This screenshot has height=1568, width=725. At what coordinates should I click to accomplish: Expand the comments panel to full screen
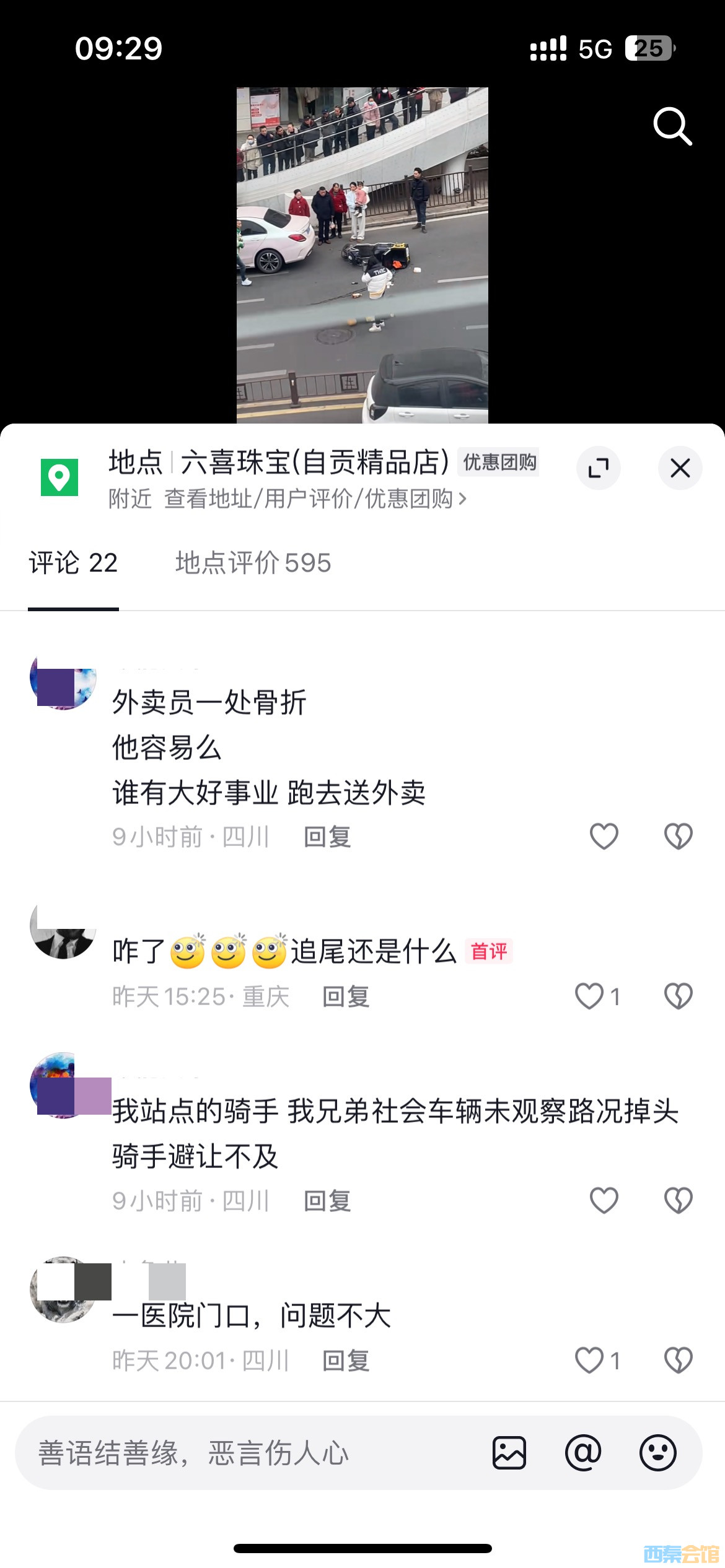tap(598, 468)
